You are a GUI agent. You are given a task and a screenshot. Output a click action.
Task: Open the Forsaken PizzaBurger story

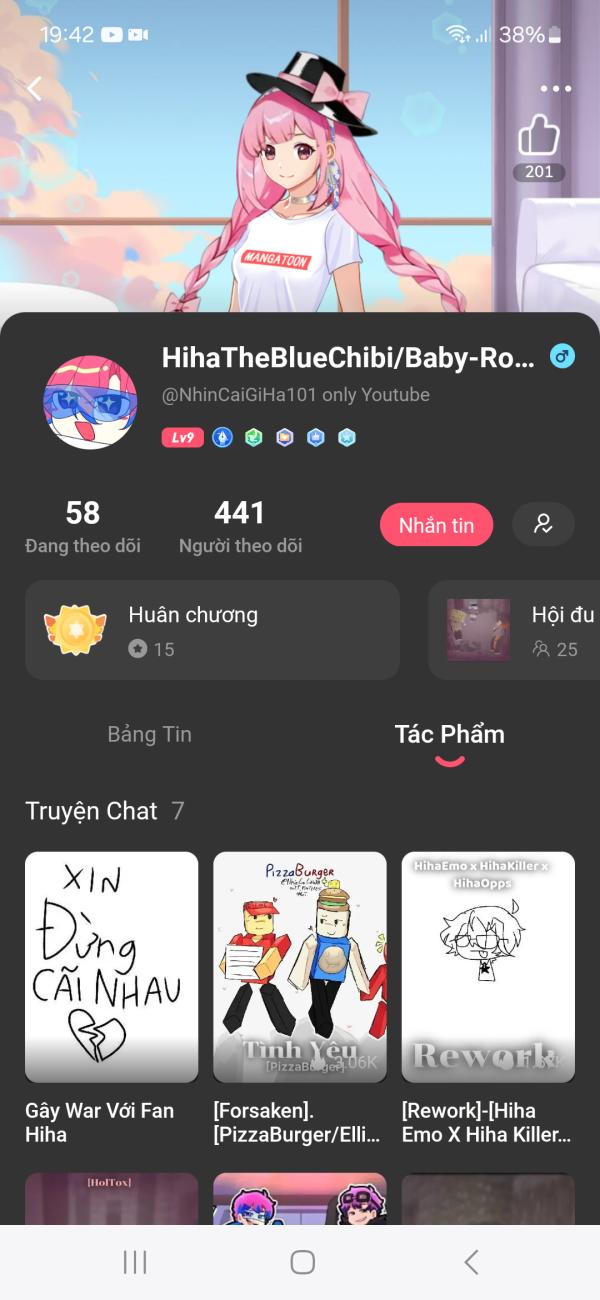pyautogui.click(x=300, y=967)
